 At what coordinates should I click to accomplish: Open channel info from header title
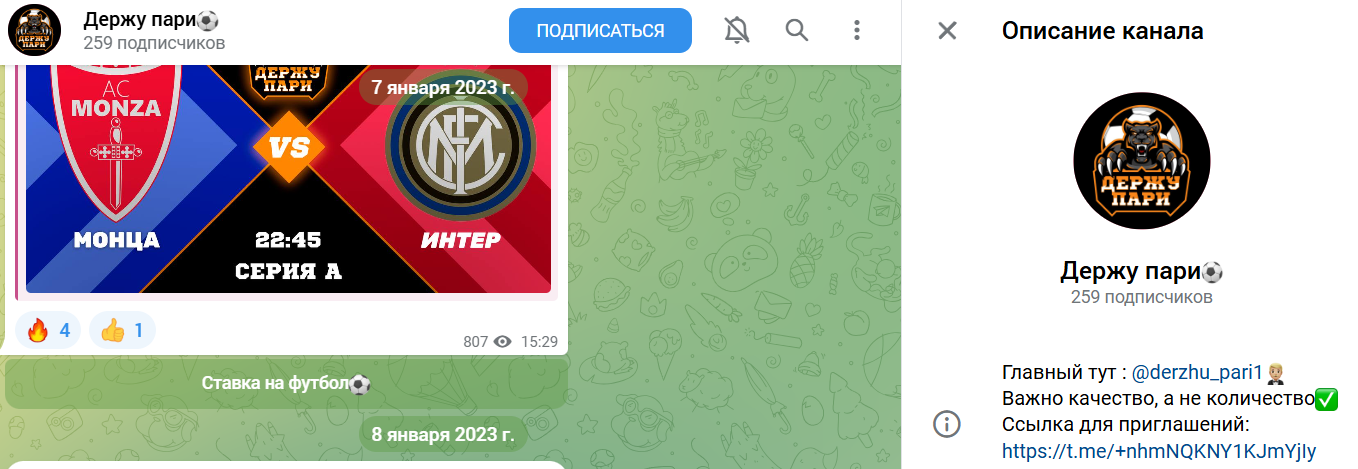[x=150, y=20]
